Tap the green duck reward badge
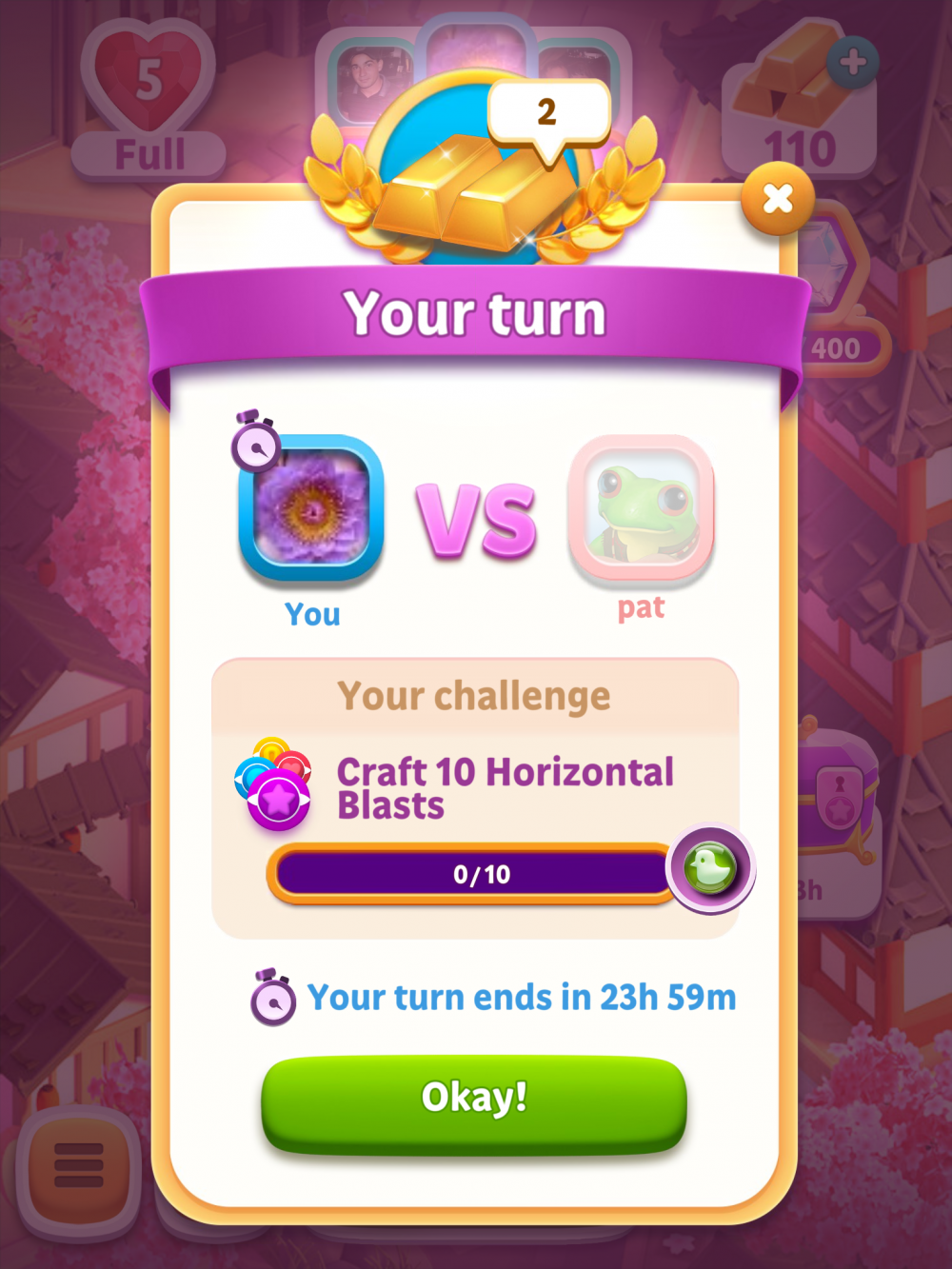The image size is (952, 1269). click(x=710, y=868)
